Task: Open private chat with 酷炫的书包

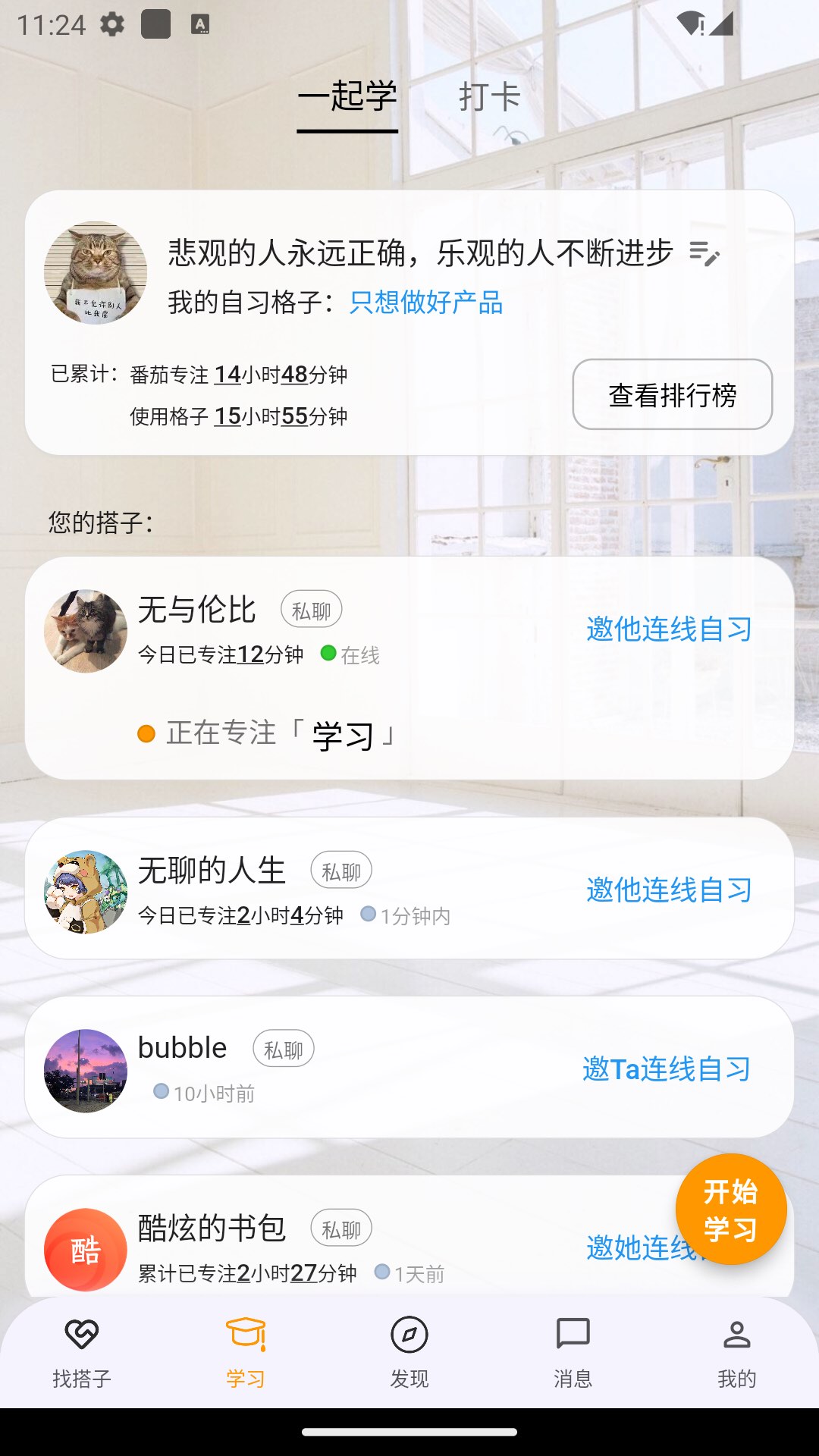Action: point(341,1228)
